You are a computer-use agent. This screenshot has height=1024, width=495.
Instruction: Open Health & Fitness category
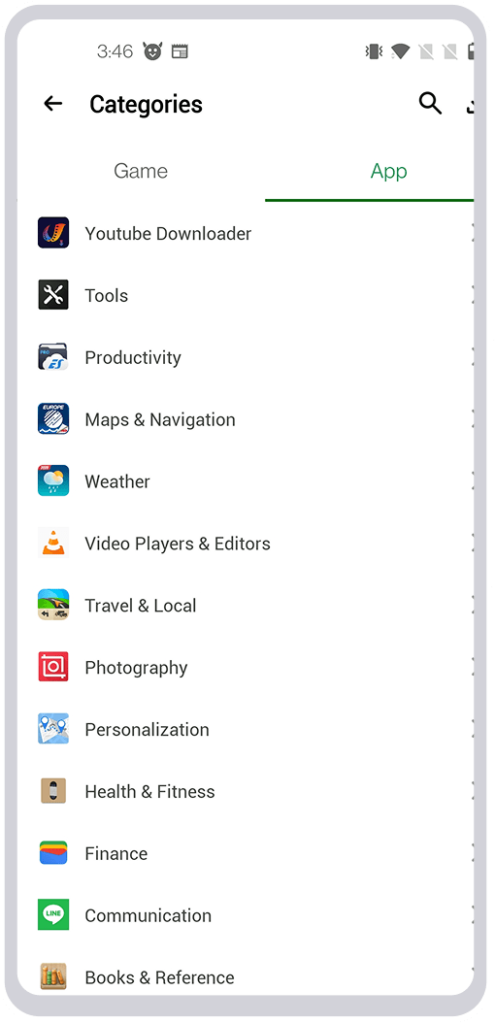246,792
